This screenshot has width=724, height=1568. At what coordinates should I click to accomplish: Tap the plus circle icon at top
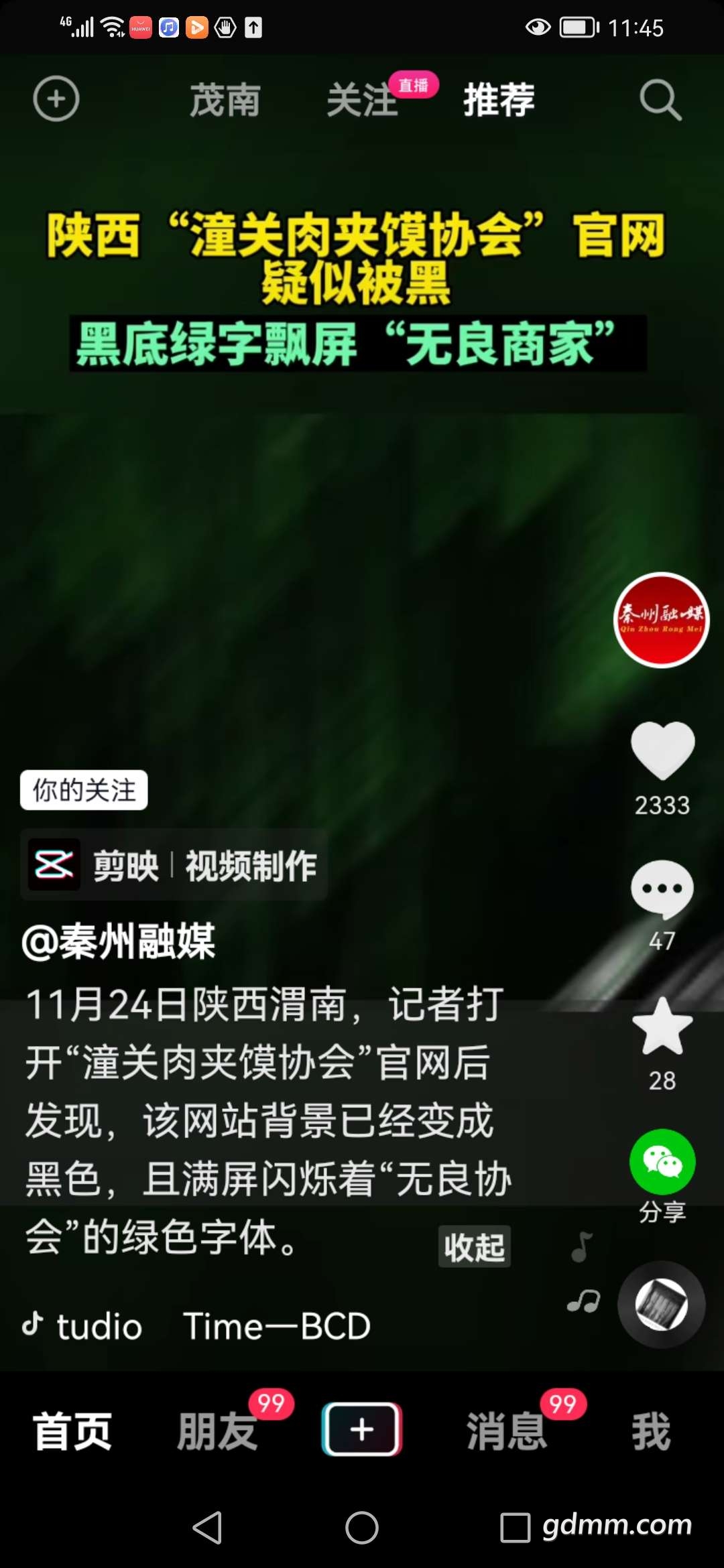point(56,99)
